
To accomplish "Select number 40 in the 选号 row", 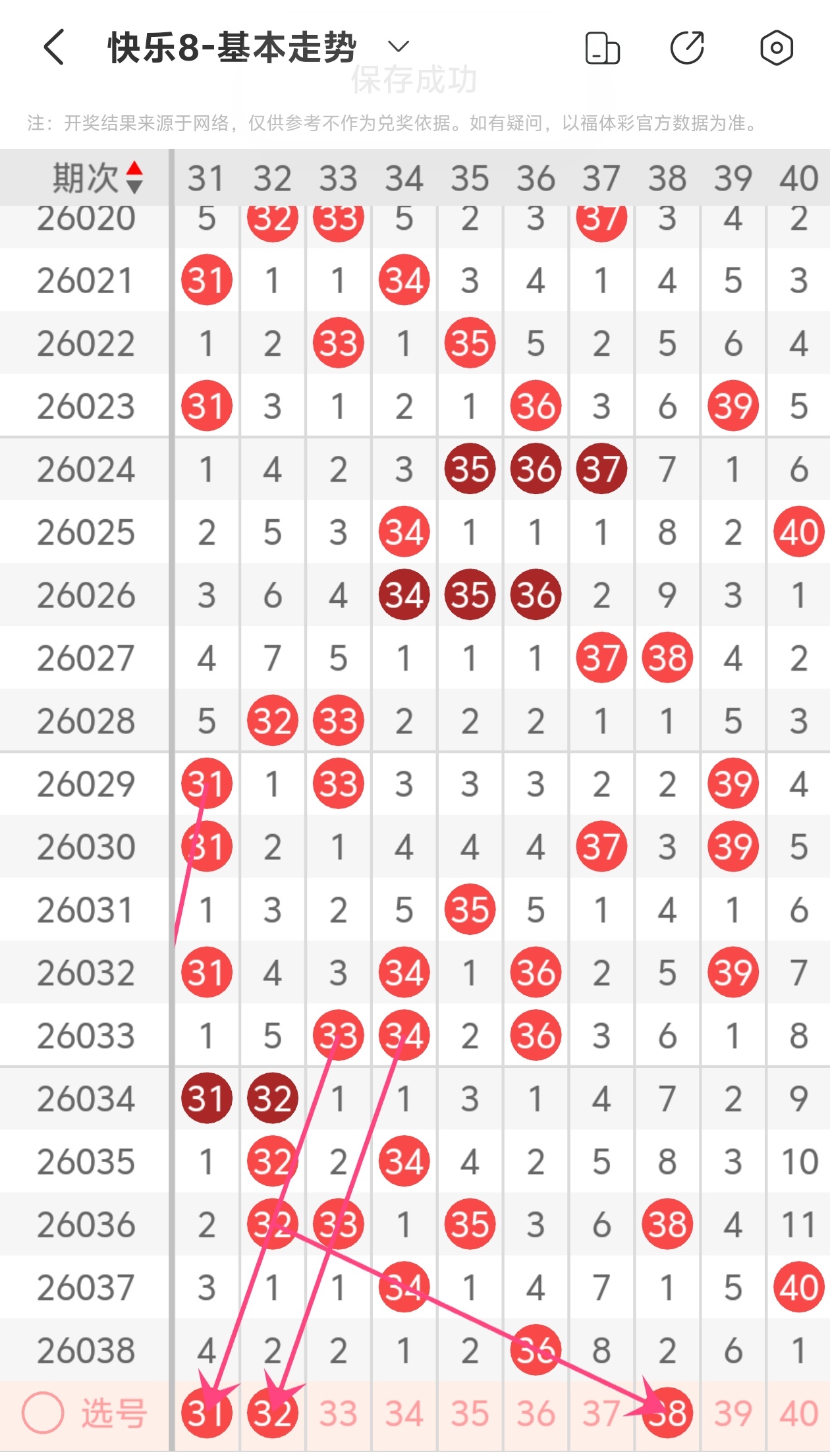I will tap(798, 1413).
